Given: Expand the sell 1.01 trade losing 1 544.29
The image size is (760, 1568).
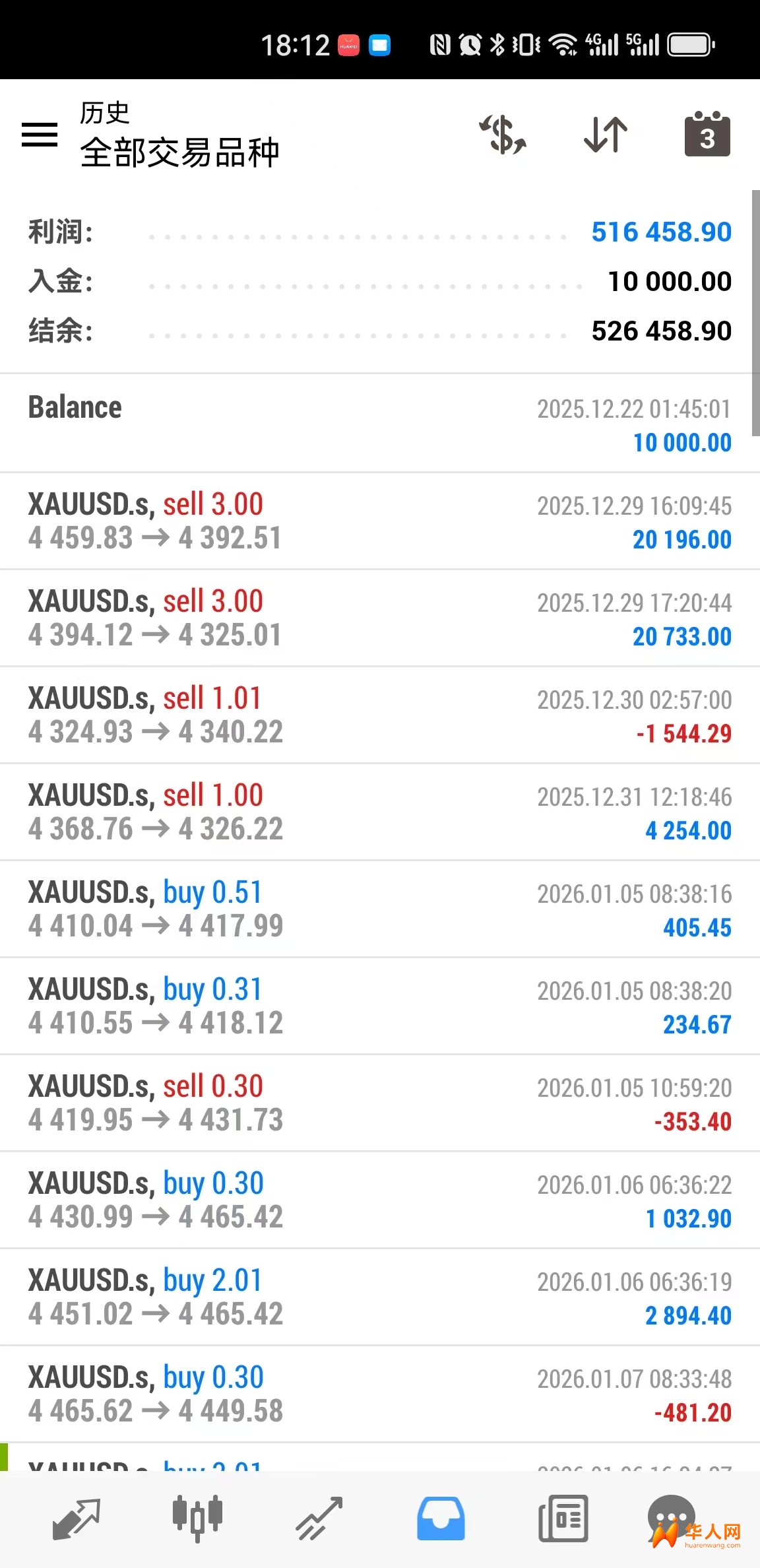Looking at the screenshot, I should pyautogui.click(x=379, y=715).
